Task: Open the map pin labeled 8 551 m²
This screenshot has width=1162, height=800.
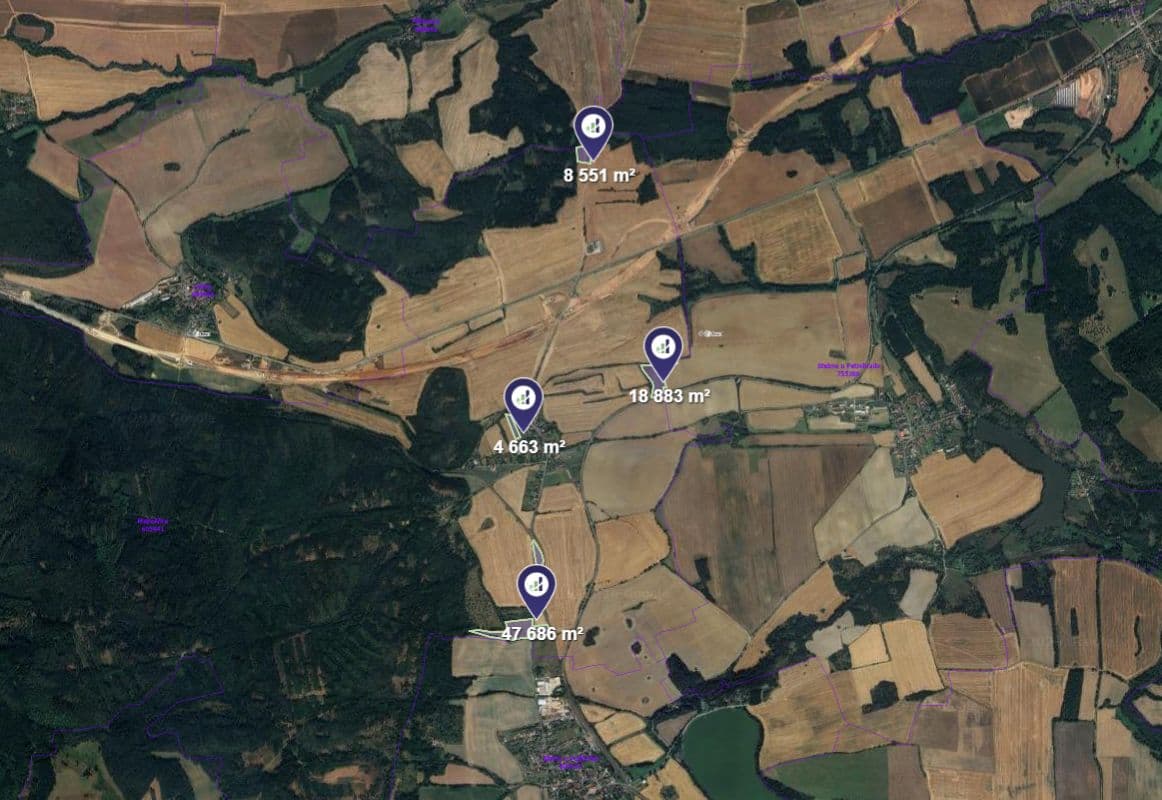Action: point(592,128)
